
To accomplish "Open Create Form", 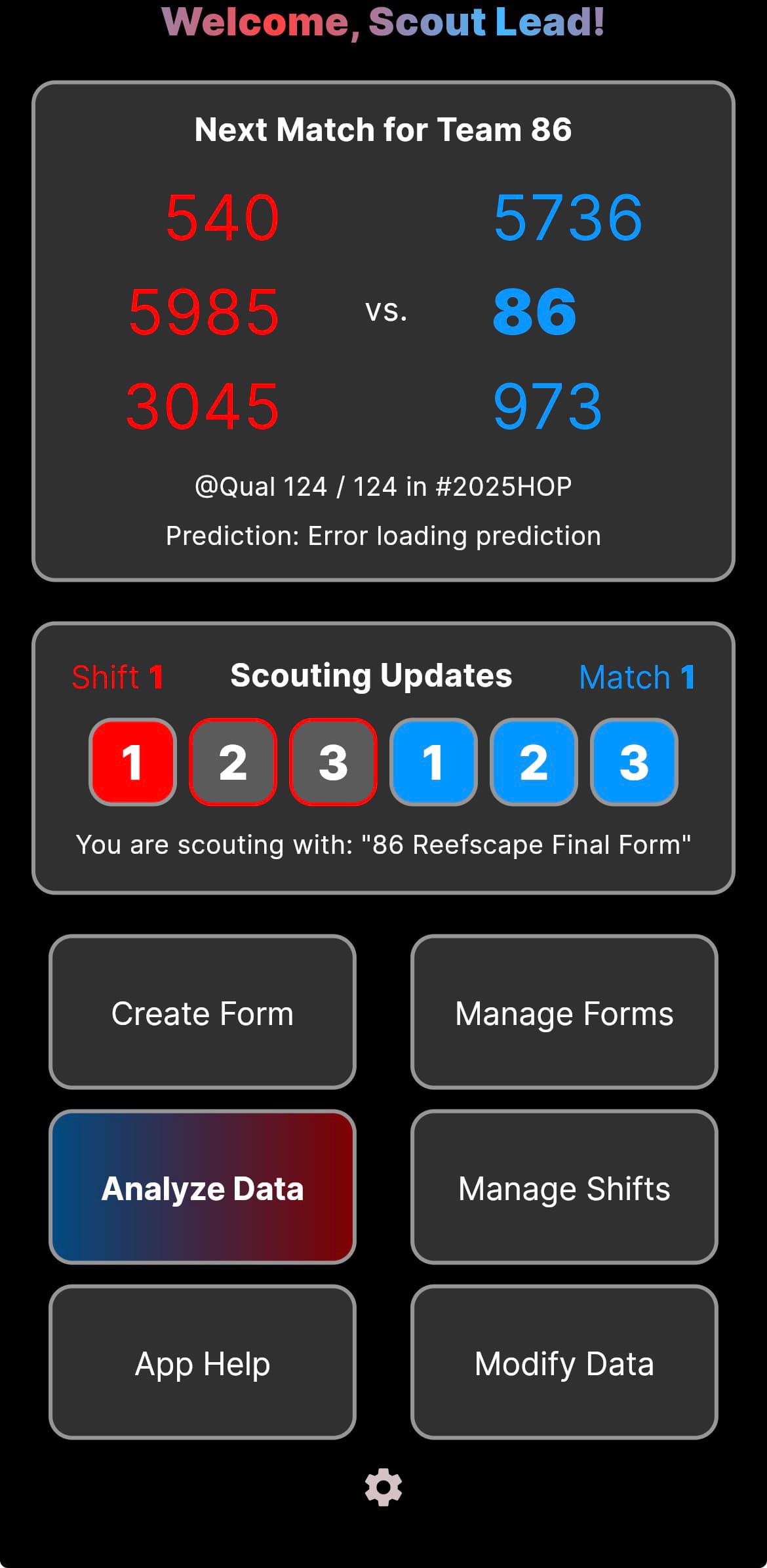I will [x=203, y=1012].
